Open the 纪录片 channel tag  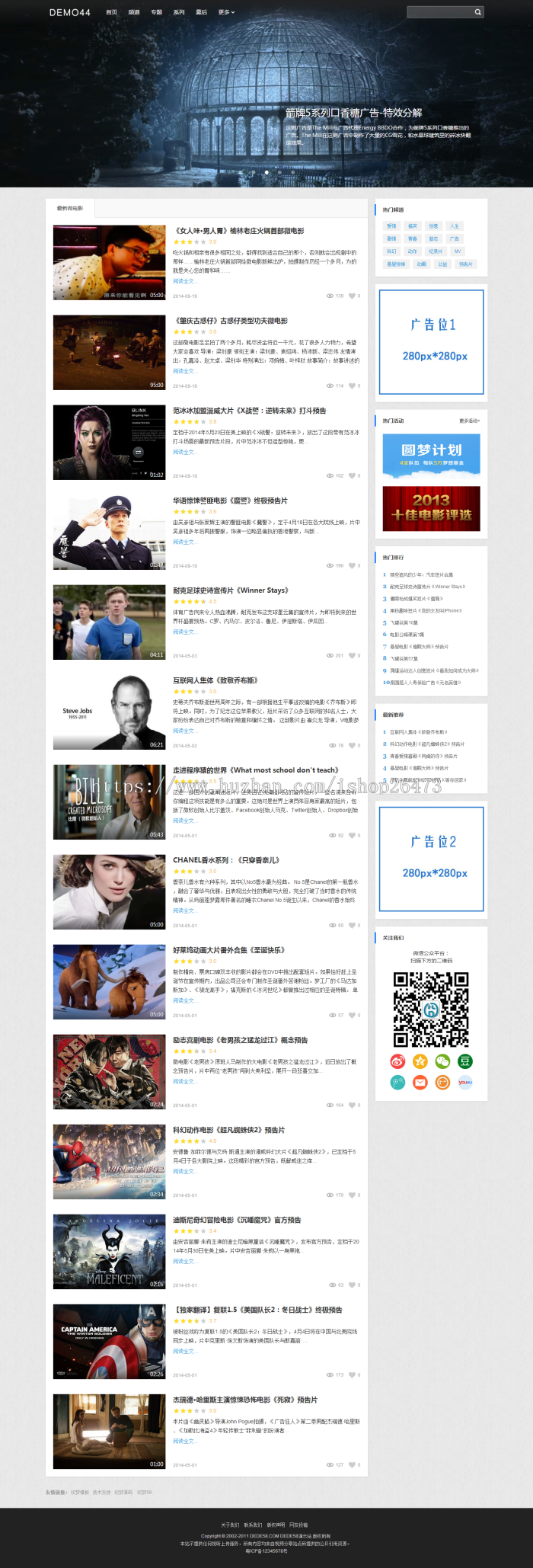pos(436,251)
